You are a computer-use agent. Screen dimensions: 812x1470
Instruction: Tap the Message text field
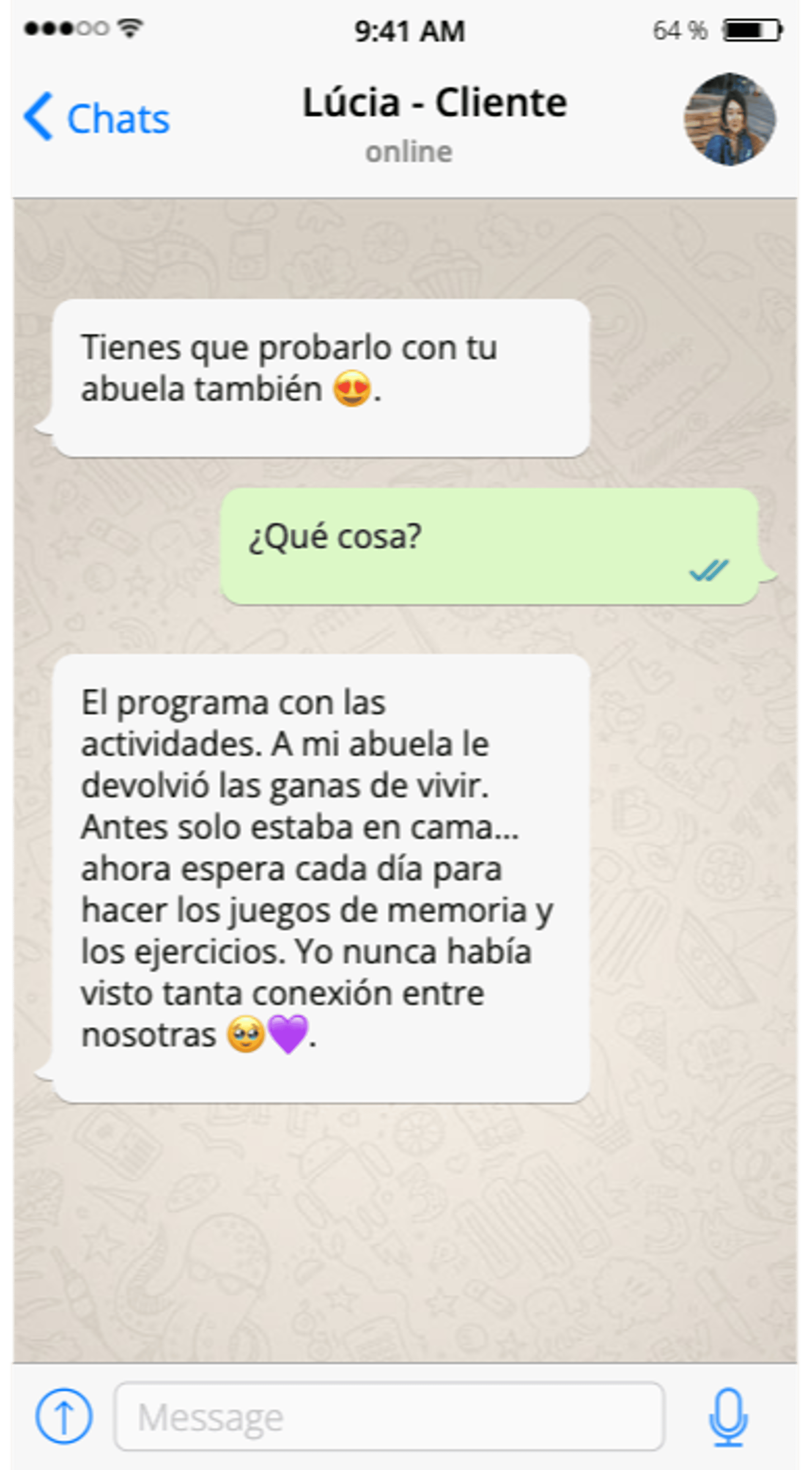389,1416
